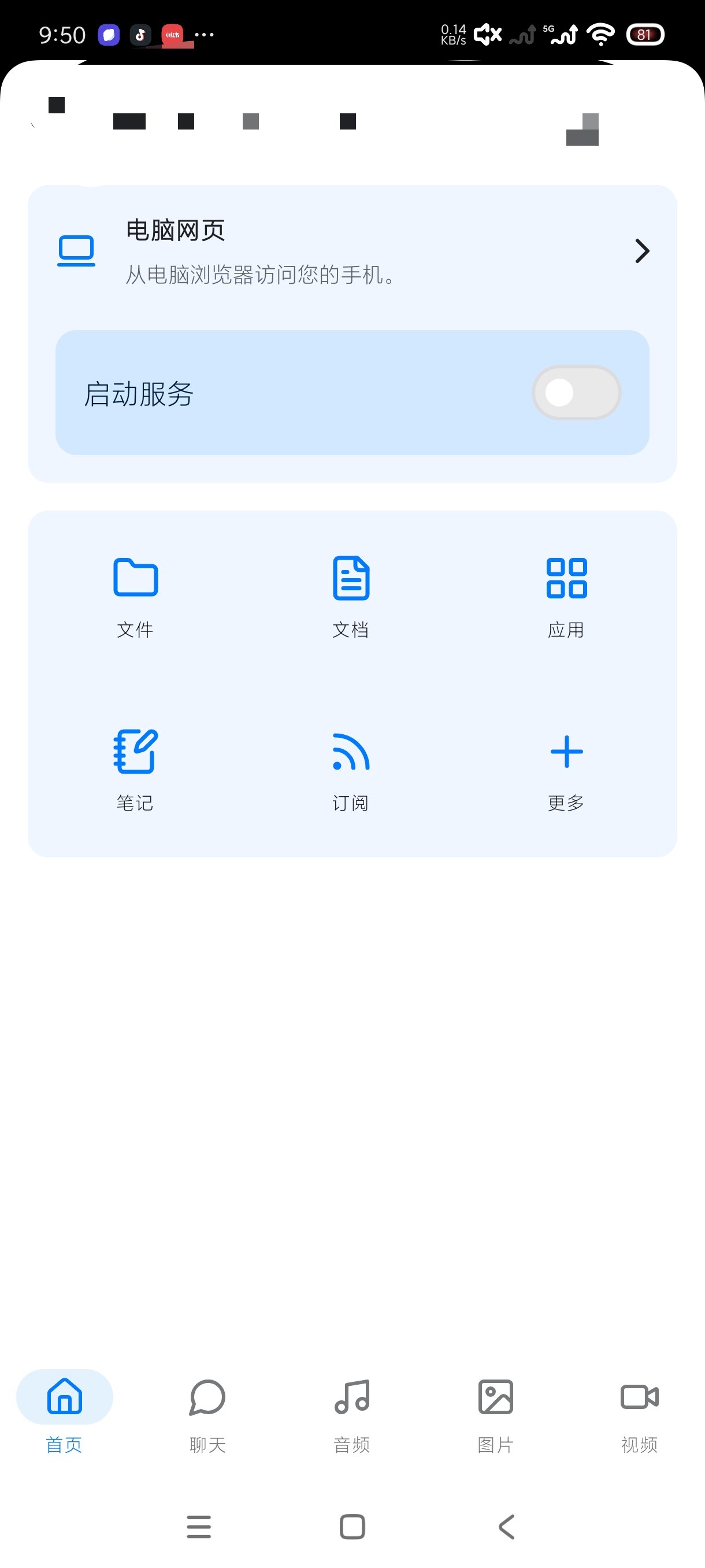
Task: Open the 应用 (Apps) section
Action: (x=566, y=597)
